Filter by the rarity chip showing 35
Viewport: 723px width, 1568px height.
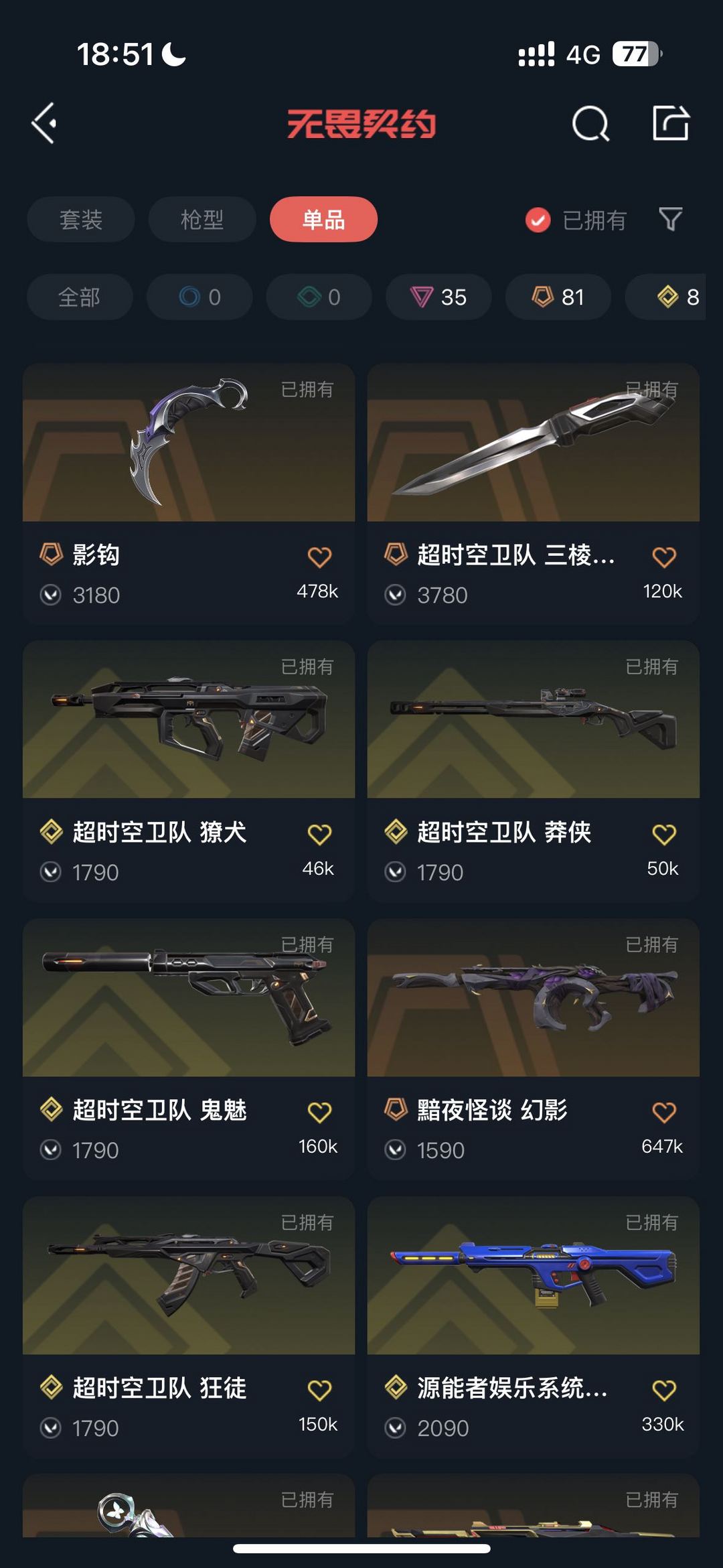(x=438, y=297)
